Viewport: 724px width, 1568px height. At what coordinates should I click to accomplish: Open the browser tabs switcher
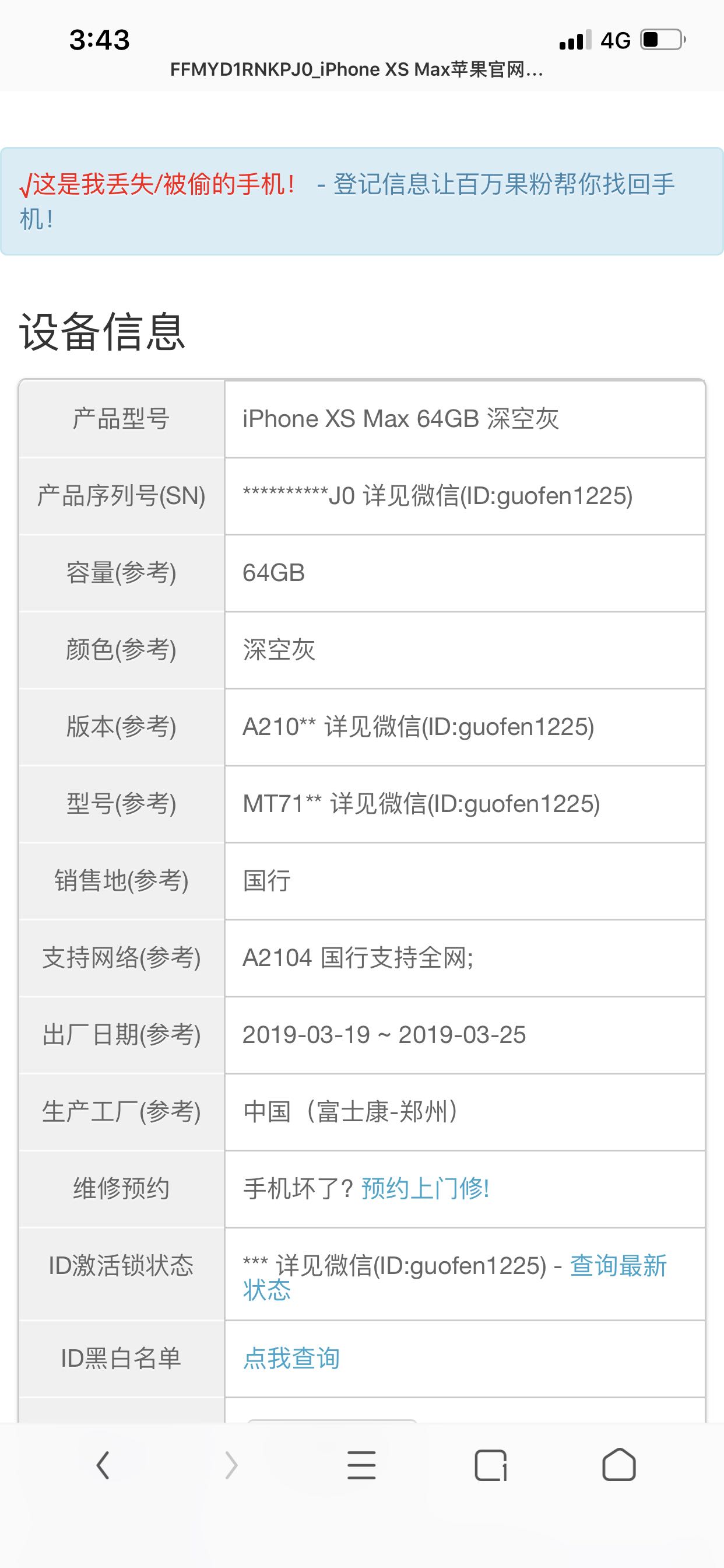point(490,1465)
